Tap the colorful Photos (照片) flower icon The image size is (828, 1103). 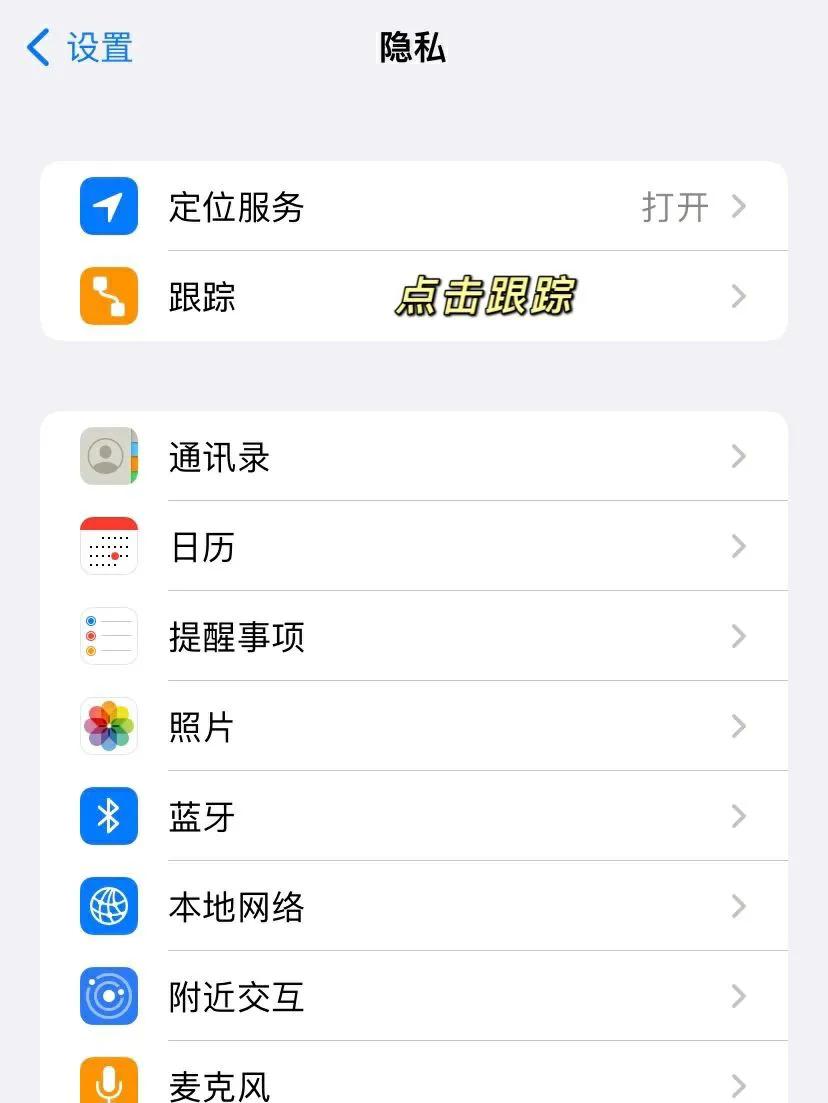coord(108,726)
